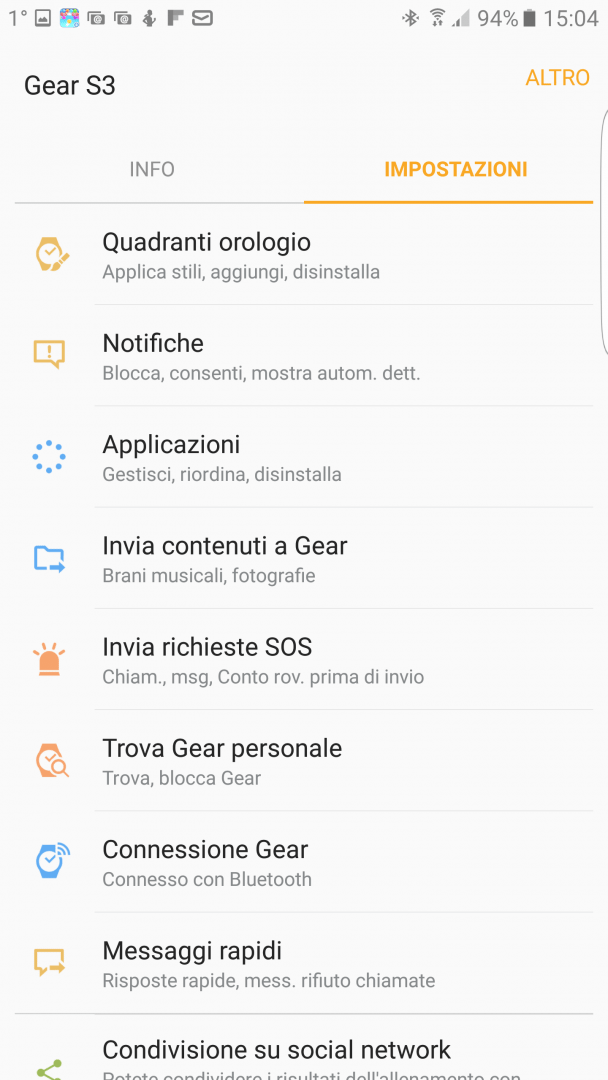Open Invia richieste SOS

(300, 660)
